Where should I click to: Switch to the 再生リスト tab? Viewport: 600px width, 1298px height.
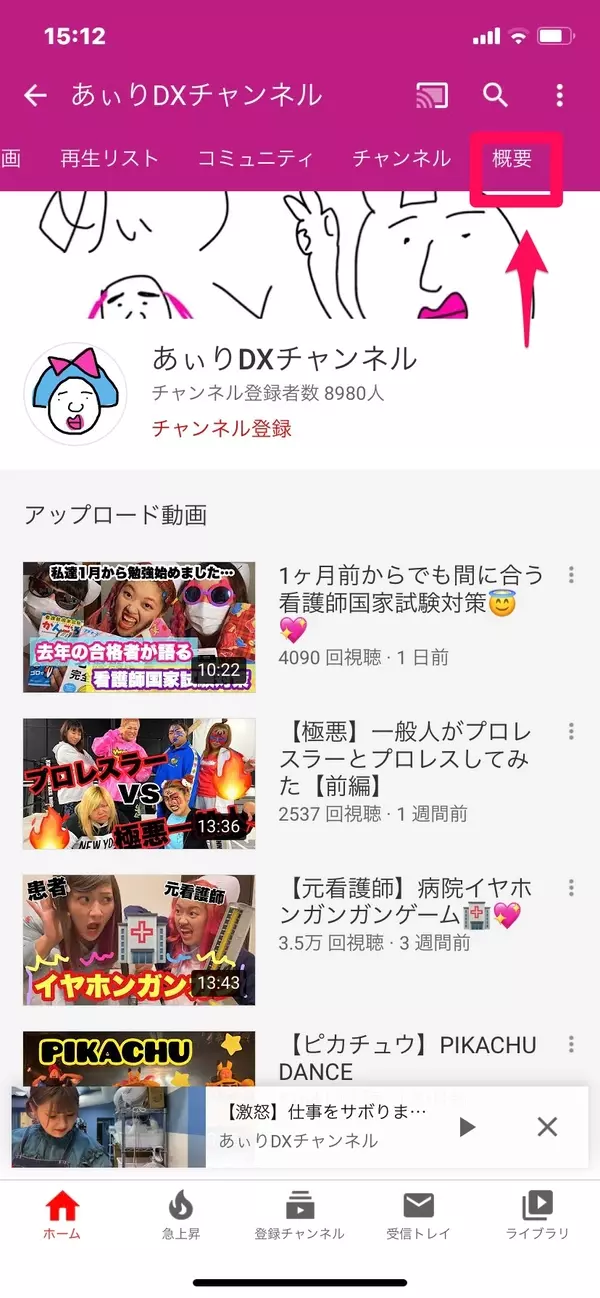coord(109,158)
